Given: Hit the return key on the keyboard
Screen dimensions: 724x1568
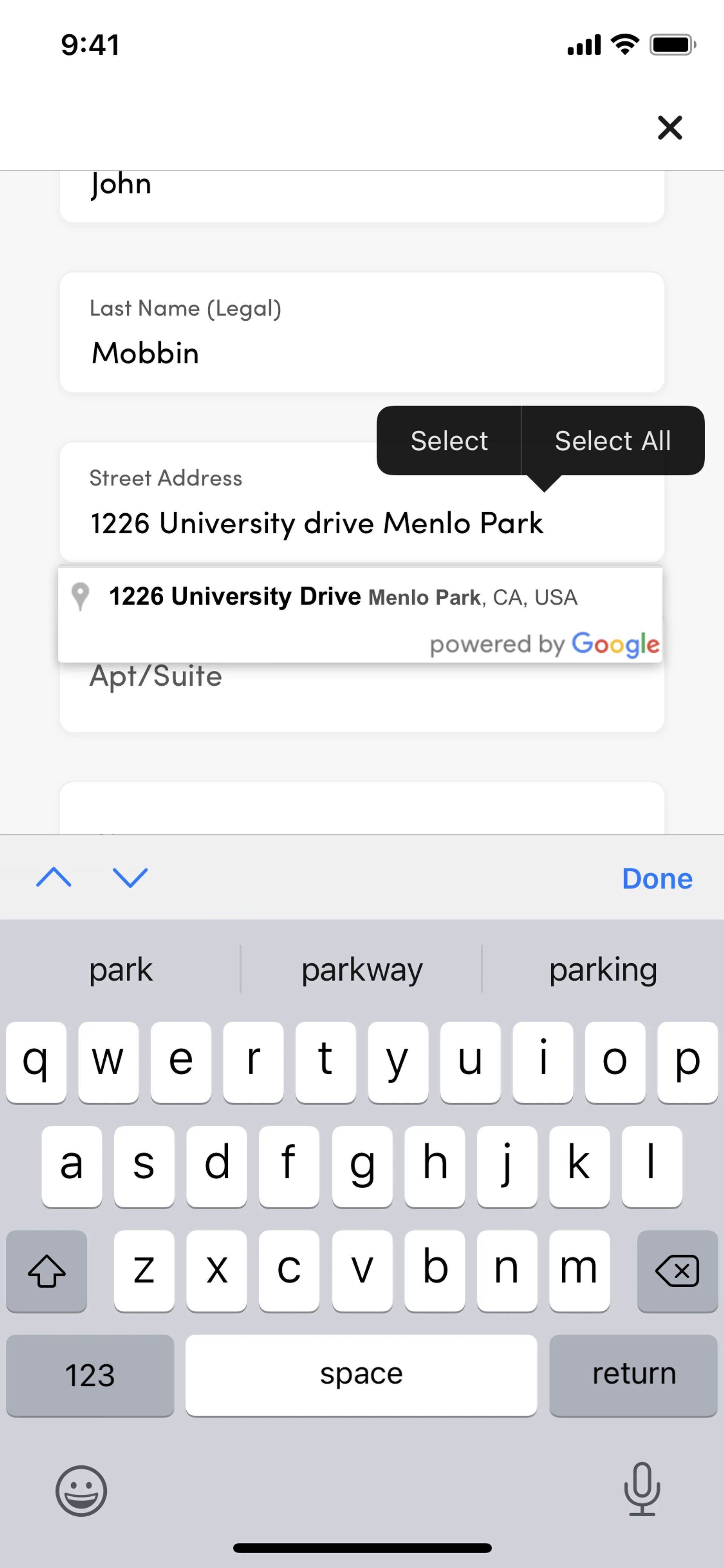Looking at the screenshot, I should pos(633,1374).
